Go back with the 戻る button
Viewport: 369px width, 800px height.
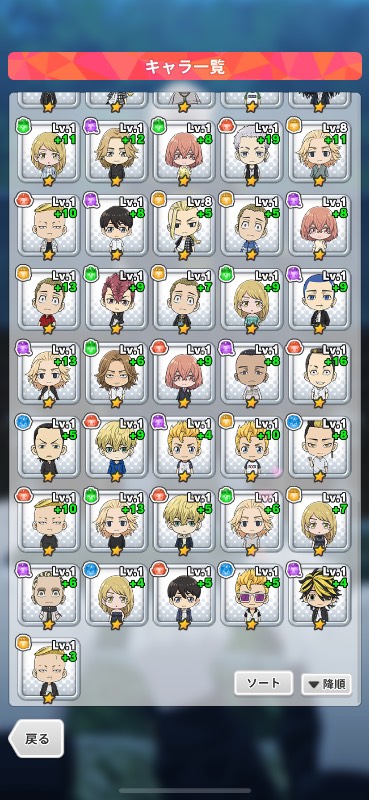pos(36,738)
